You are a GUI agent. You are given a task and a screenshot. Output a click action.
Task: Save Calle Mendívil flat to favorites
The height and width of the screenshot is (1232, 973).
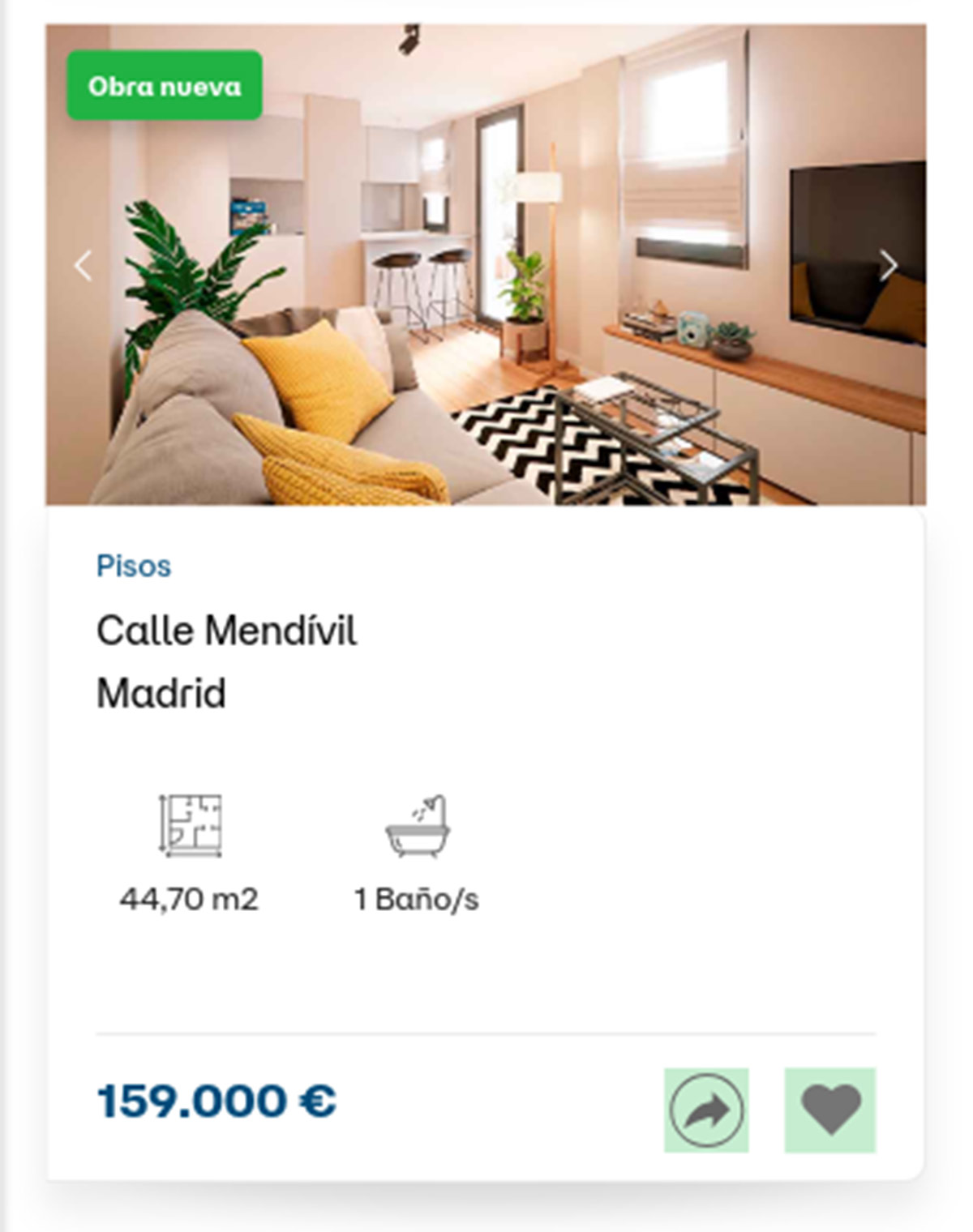tap(830, 1110)
